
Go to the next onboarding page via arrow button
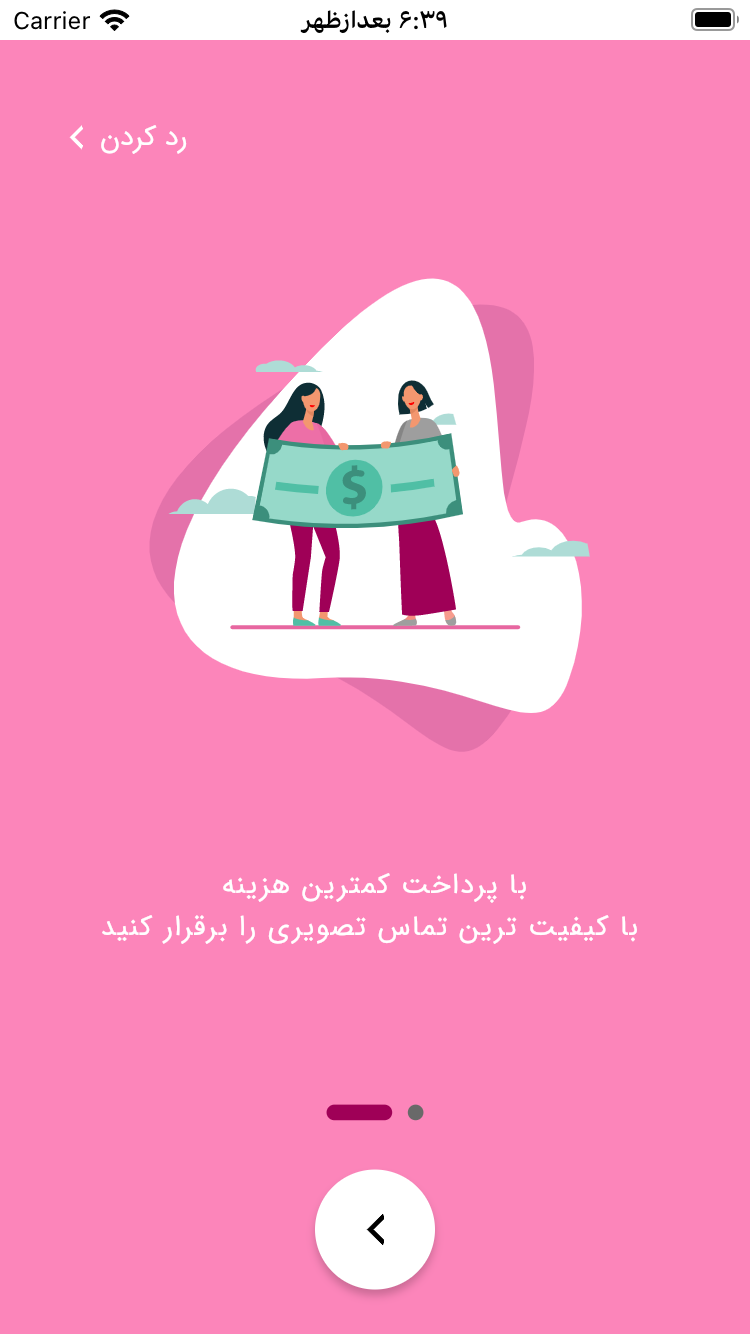click(375, 1229)
